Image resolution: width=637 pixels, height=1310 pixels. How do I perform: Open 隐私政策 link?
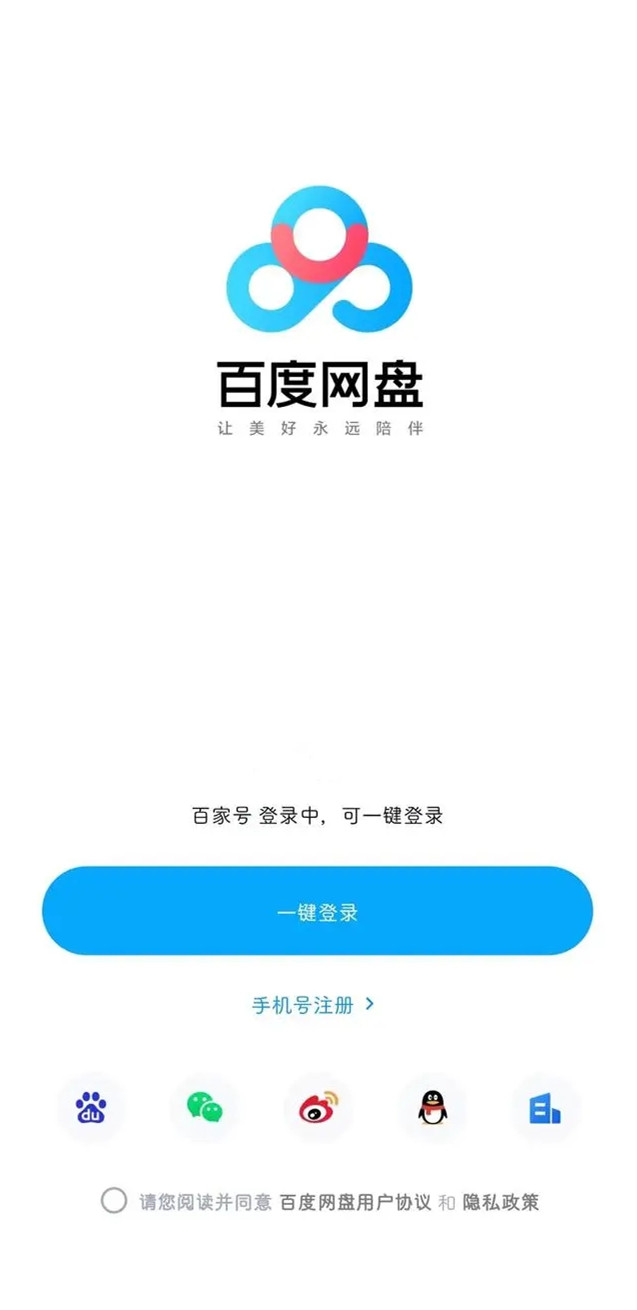(500, 1202)
